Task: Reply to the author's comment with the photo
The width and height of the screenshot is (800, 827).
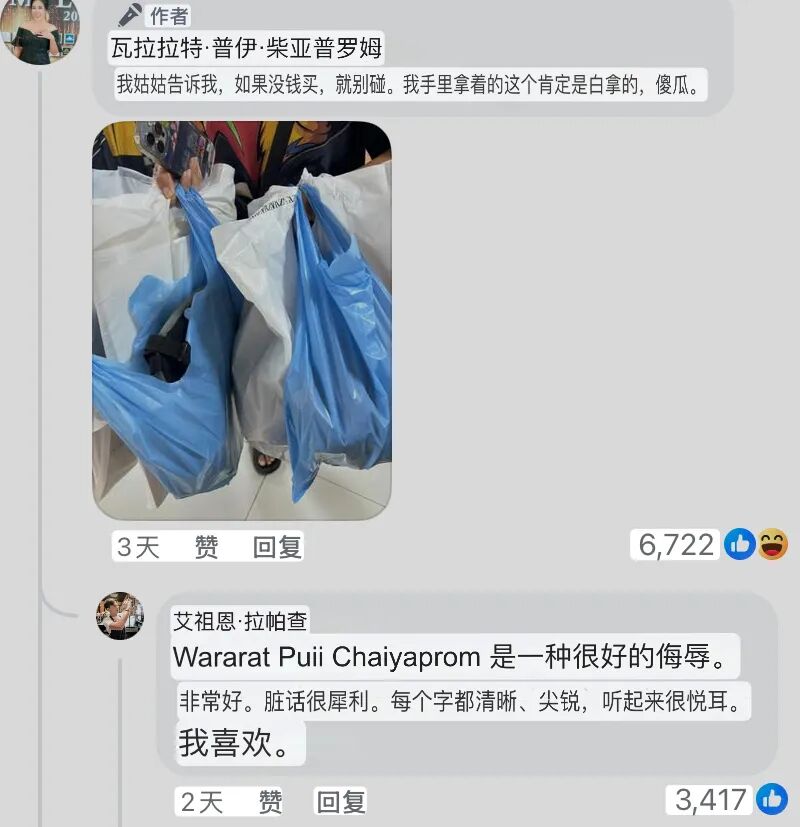Action: coord(277,547)
